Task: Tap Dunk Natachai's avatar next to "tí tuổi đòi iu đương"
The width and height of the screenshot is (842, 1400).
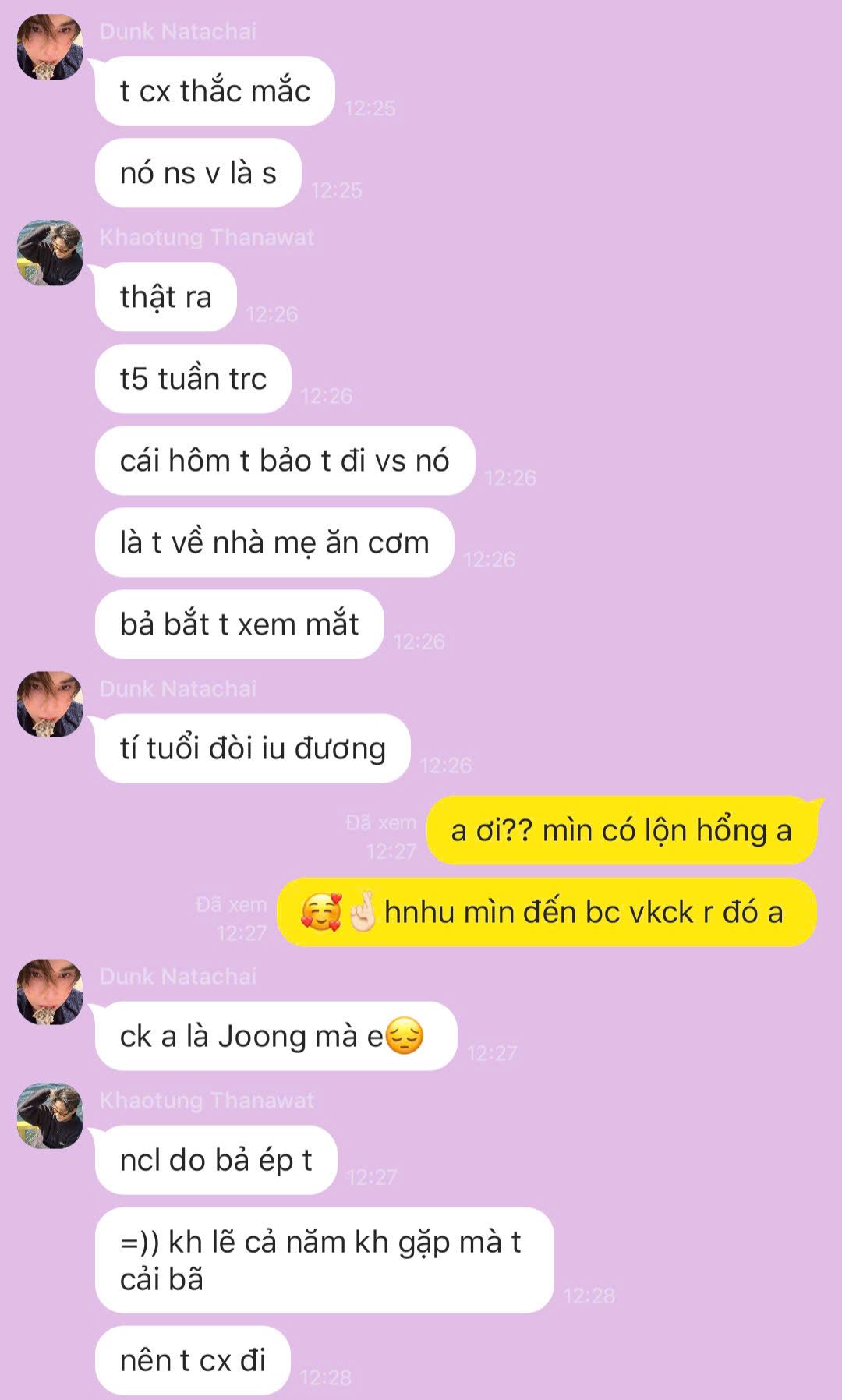Action: [50, 704]
